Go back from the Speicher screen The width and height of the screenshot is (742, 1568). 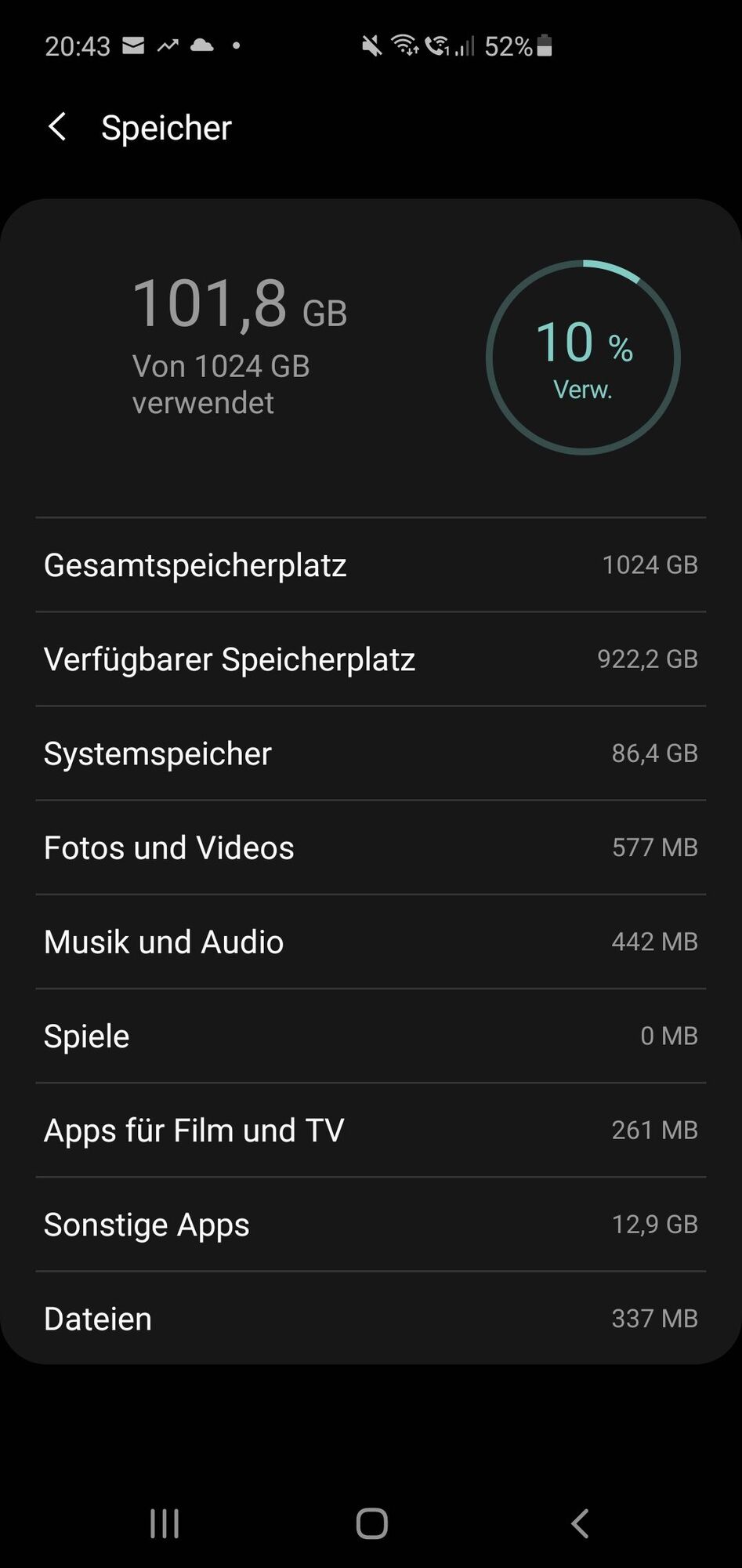click(x=57, y=127)
